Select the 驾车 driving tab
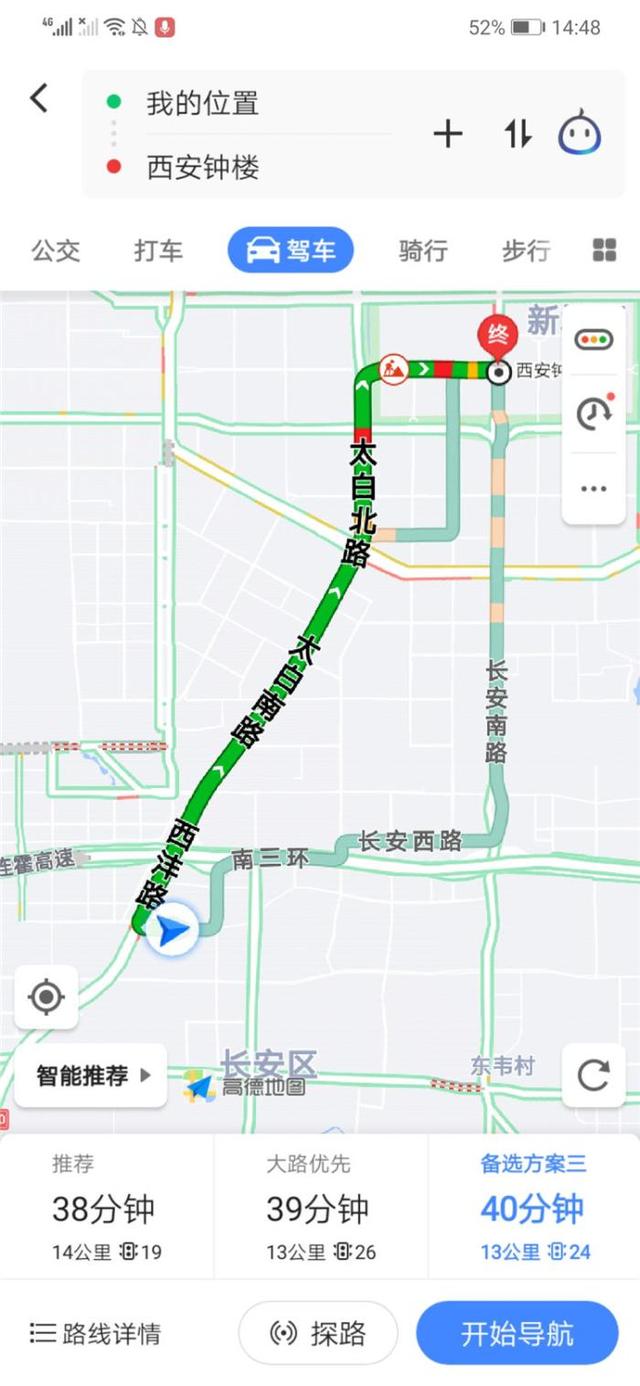This screenshot has height=1386, width=640. (x=291, y=250)
